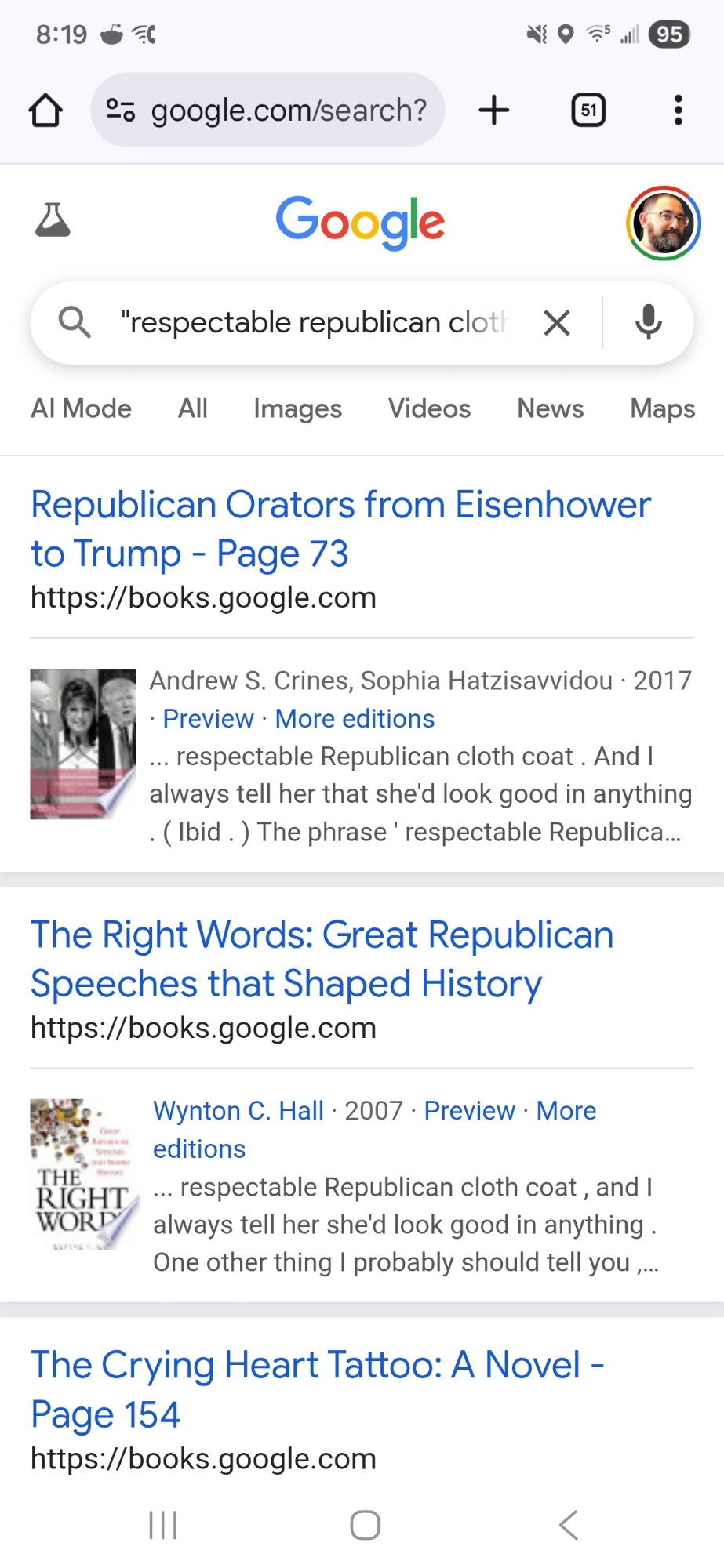Show the open tabs switcher
Viewport: 724px width, 1568px height.
click(x=588, y=111)
